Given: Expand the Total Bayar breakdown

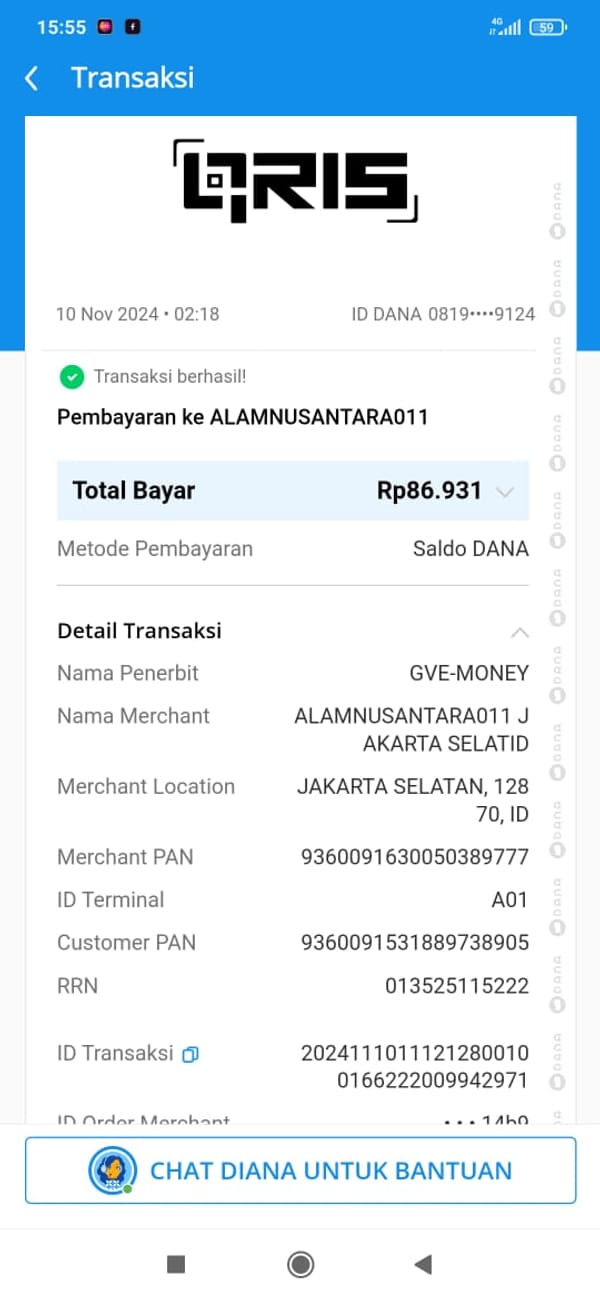Looking at the screenshot, I should click(505, 491).
